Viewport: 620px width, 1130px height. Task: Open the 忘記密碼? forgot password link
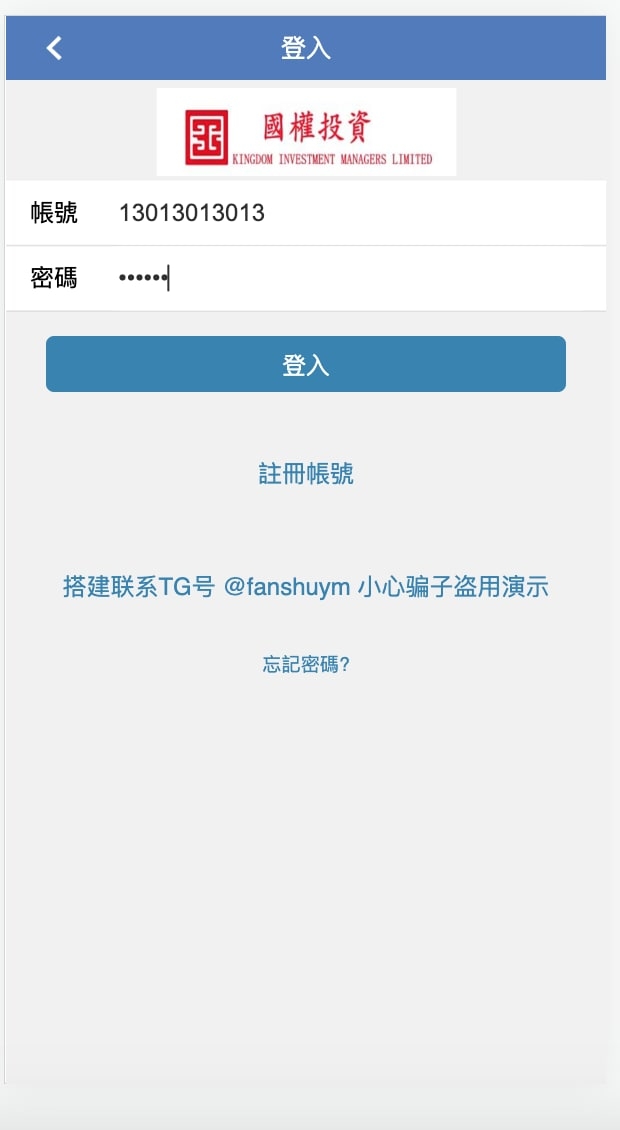[306, 664]
